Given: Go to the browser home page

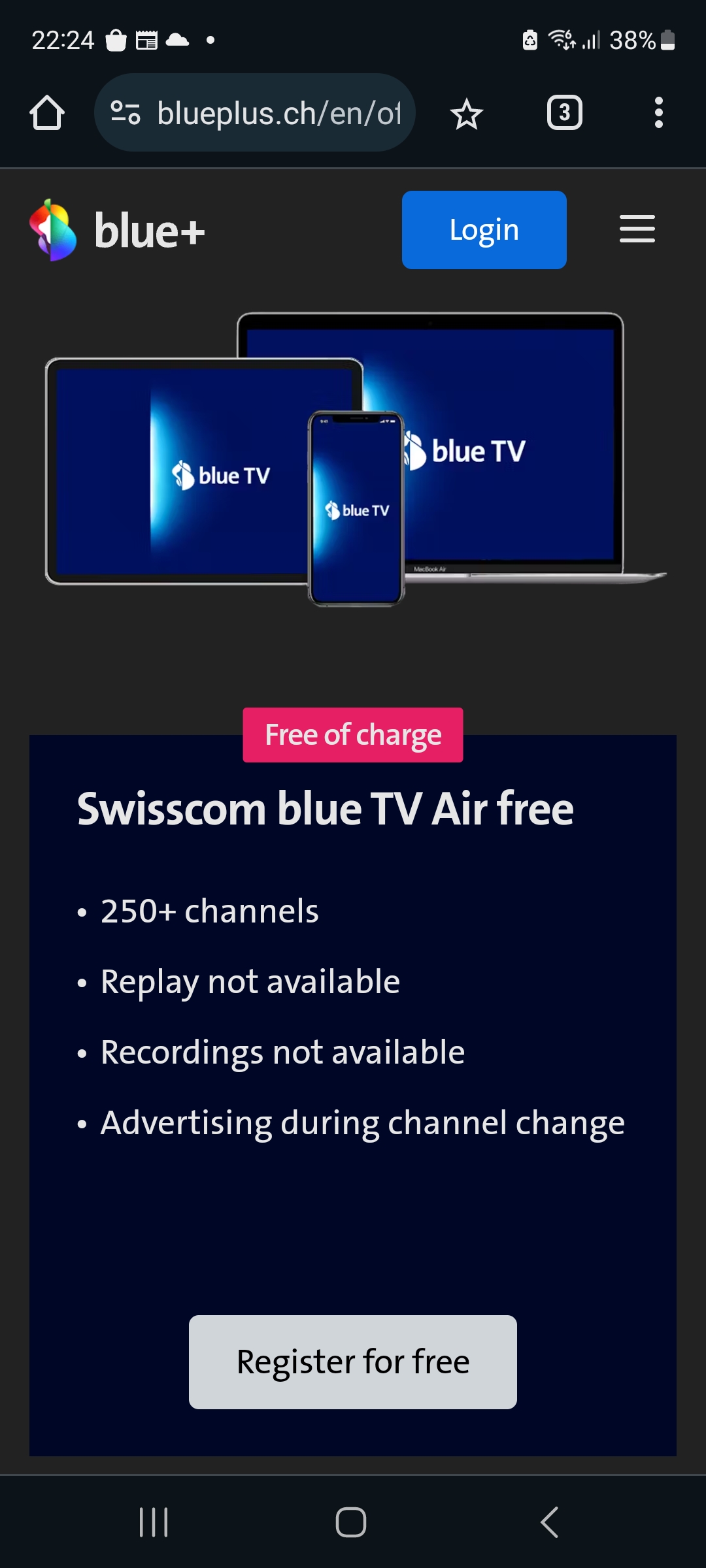Looking at the screenshot, I should [47, 113].
